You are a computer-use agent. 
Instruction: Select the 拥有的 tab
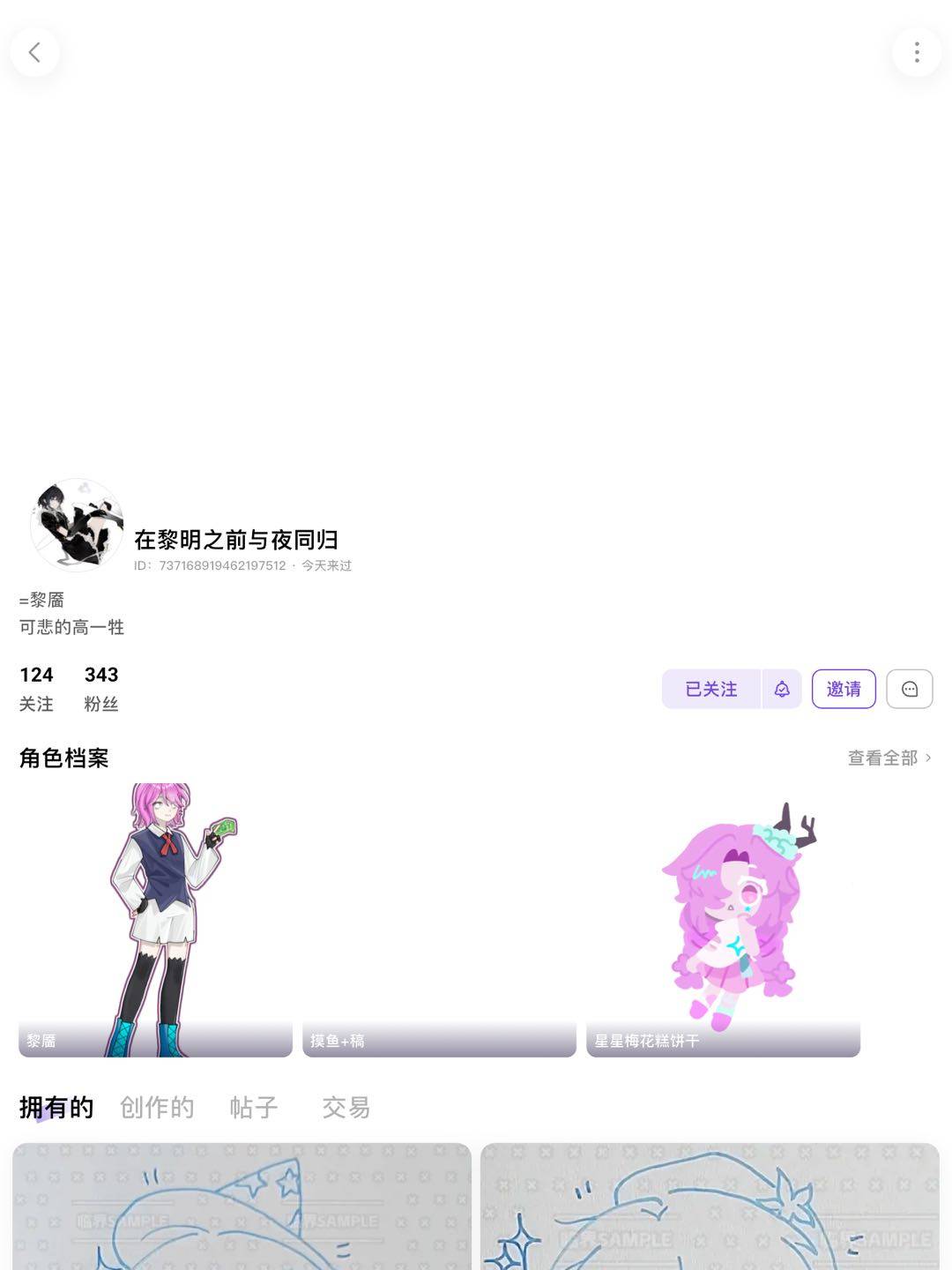[56, 1107]
